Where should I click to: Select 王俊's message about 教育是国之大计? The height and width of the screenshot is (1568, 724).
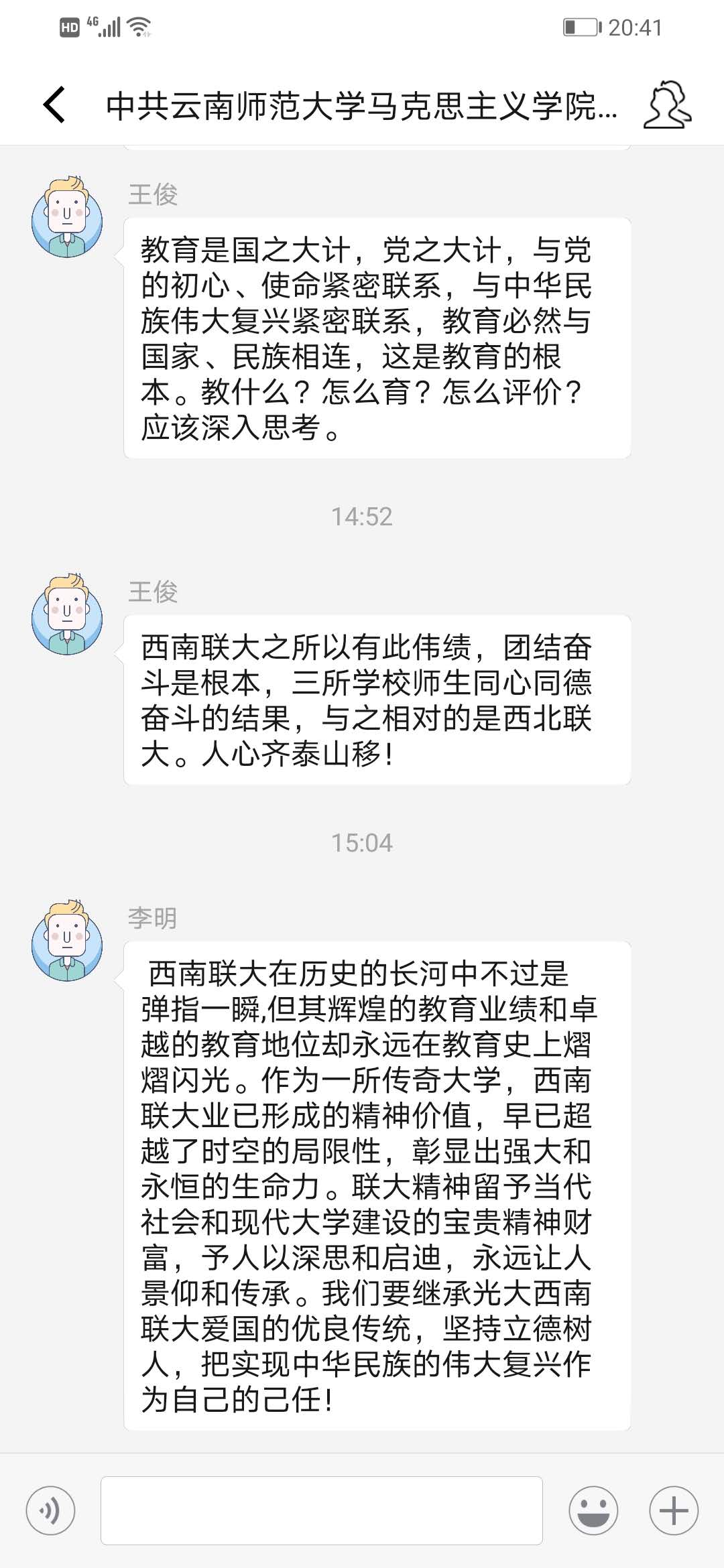[x=375, y=342]
